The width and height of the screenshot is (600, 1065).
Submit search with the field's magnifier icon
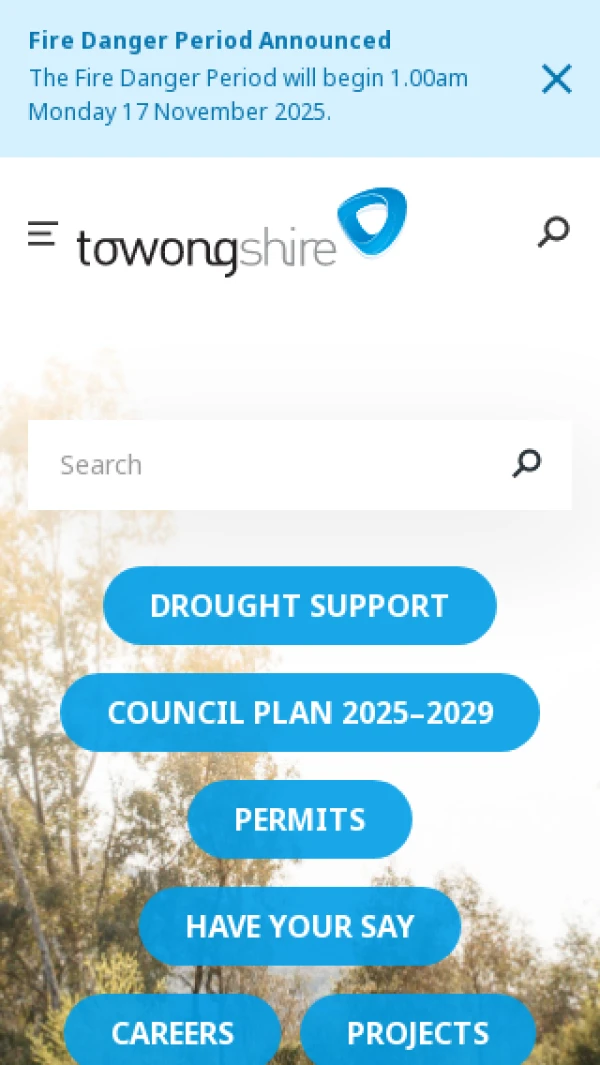[x=527, y=464]
